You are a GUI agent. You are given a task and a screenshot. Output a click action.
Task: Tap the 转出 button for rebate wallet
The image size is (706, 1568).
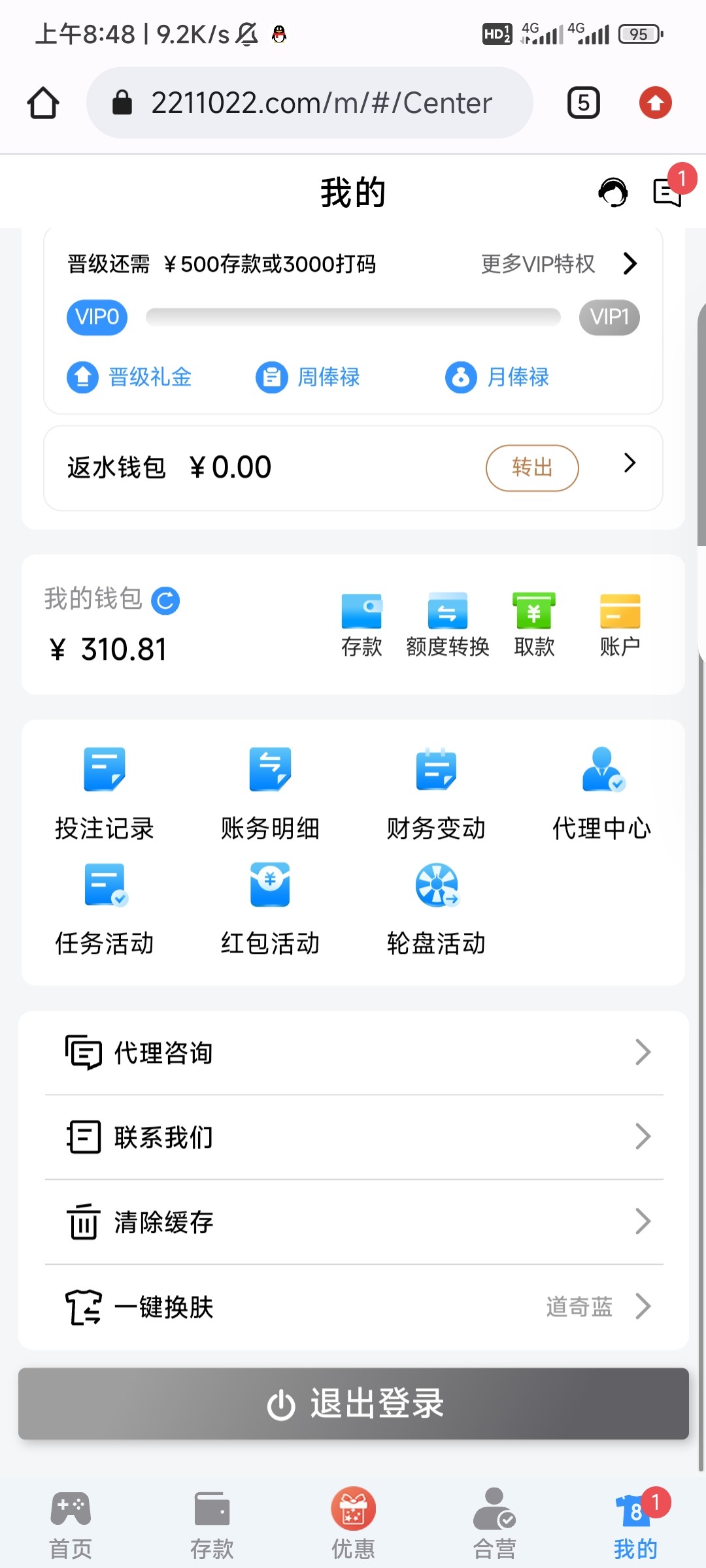[x=531, y=468]
